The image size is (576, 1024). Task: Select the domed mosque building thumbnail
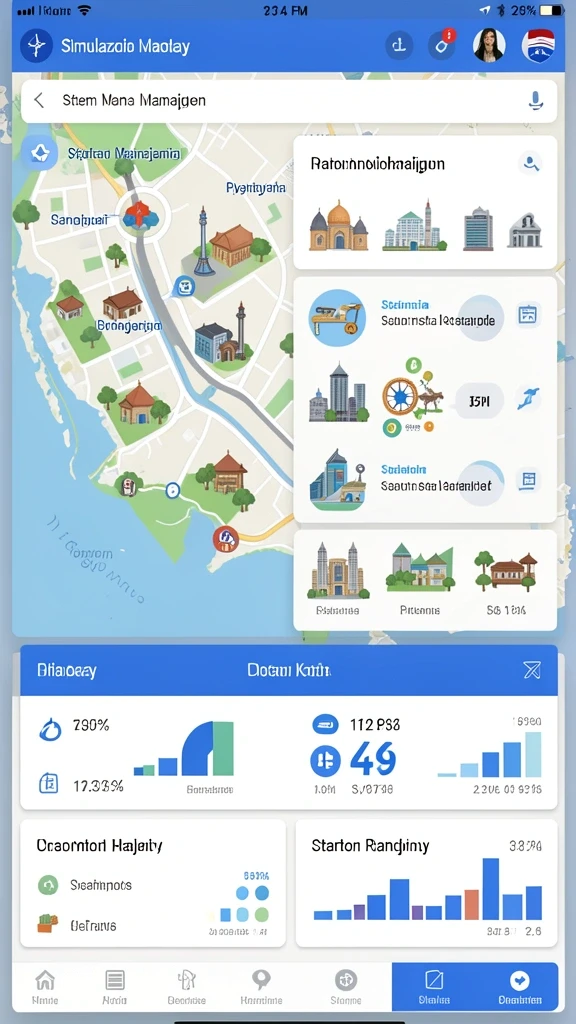click(x=338, y=226)
